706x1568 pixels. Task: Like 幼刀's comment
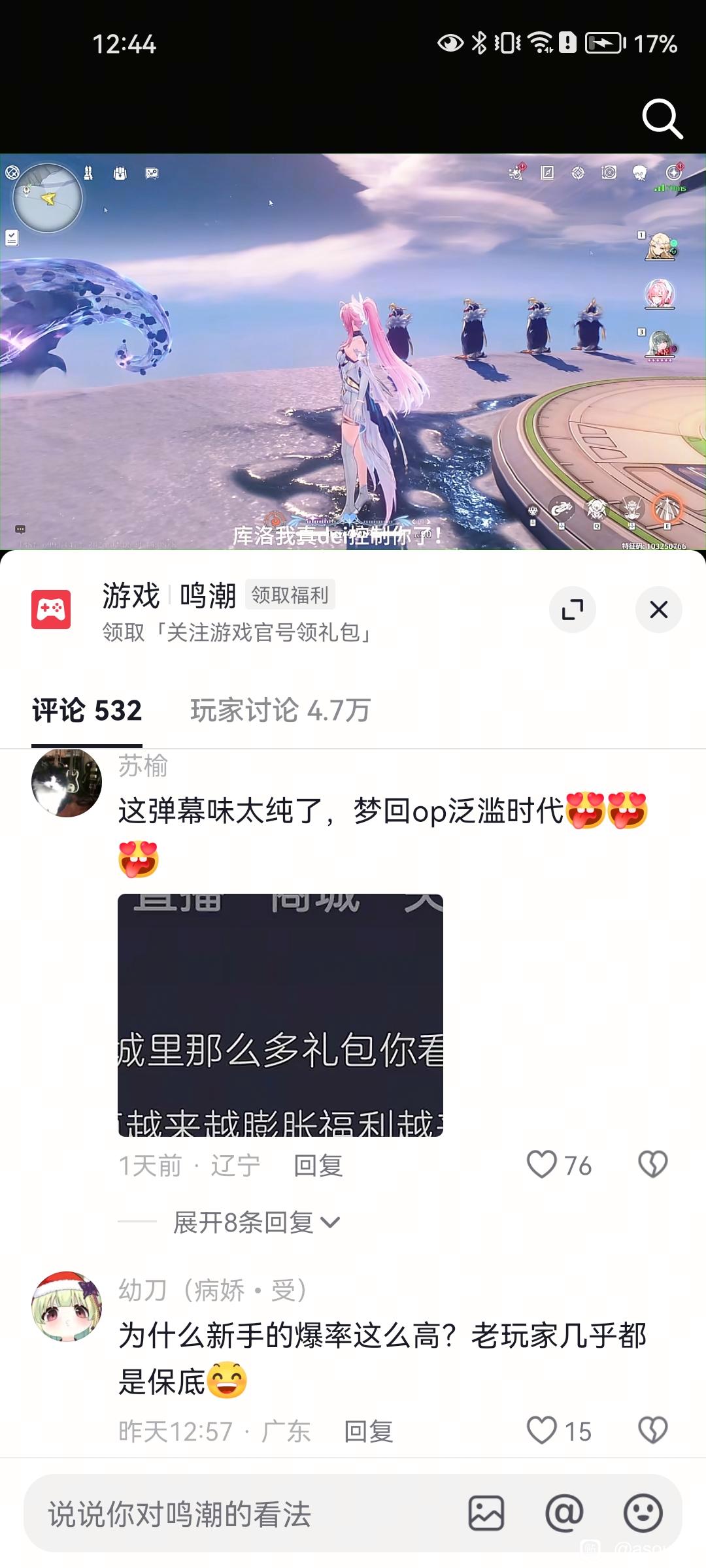click(x=542, y=1431)
